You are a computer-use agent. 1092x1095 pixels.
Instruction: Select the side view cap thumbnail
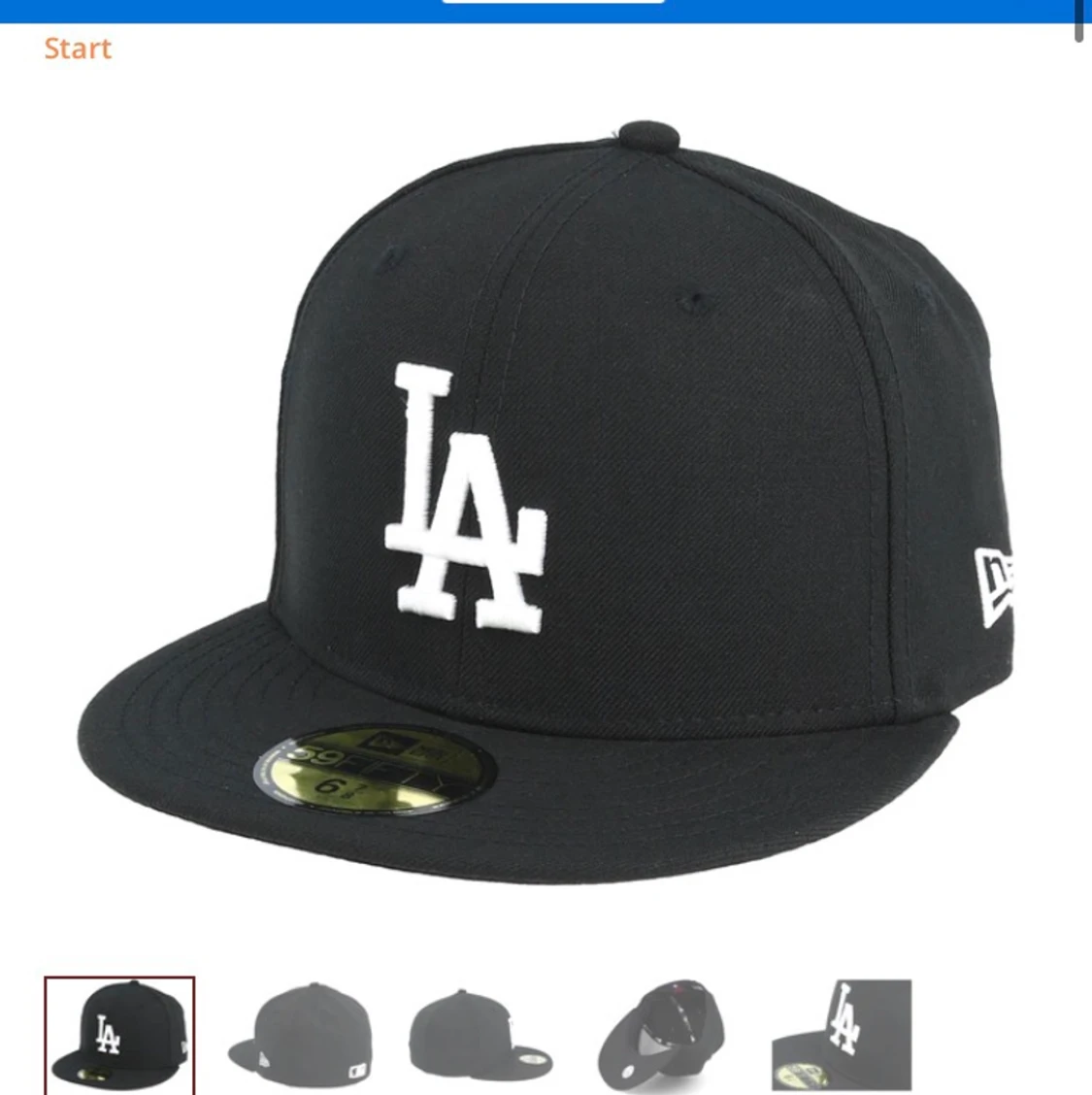click(480, 1036)
